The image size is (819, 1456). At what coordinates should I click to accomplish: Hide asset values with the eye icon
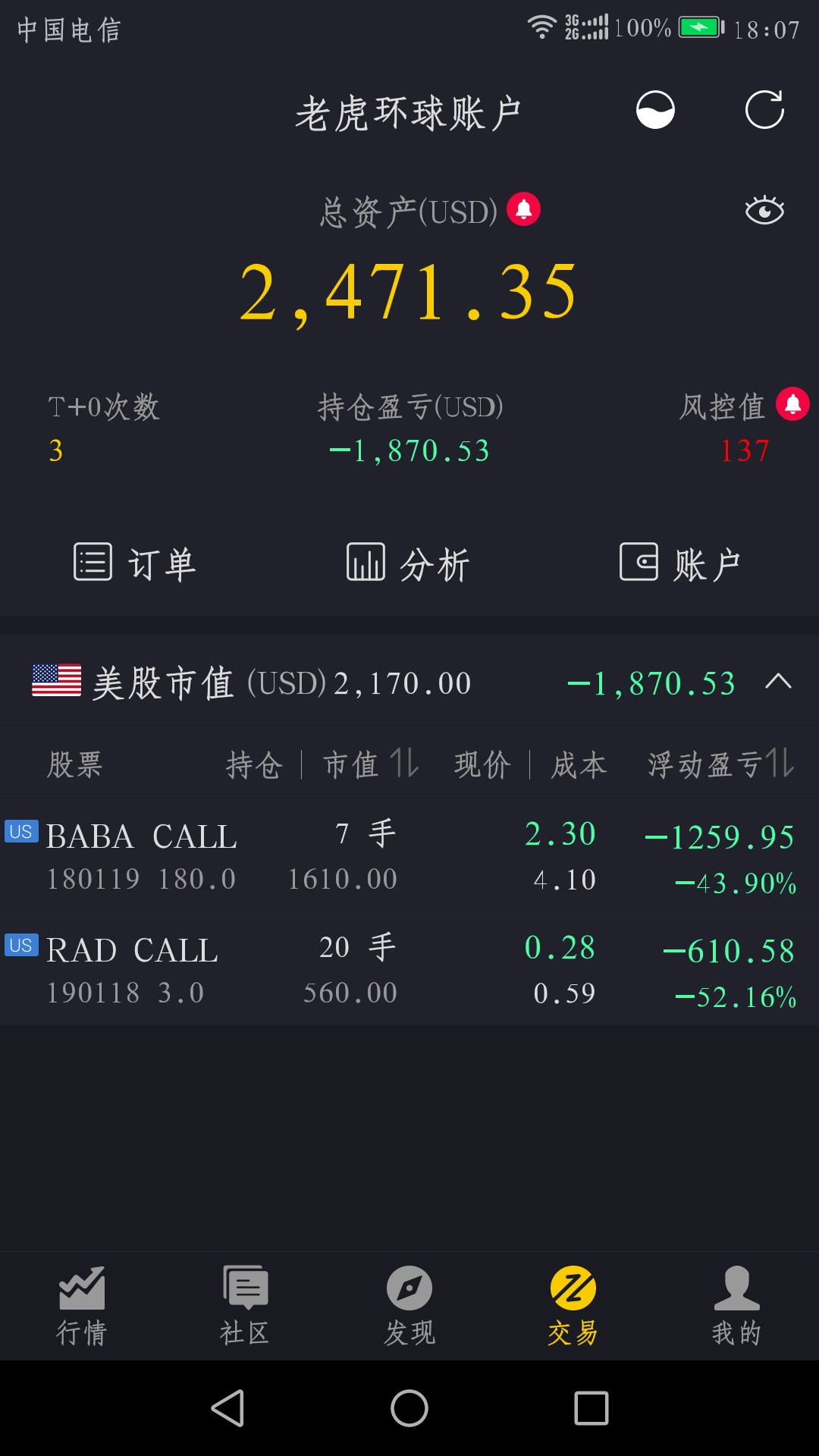(764, 210)
